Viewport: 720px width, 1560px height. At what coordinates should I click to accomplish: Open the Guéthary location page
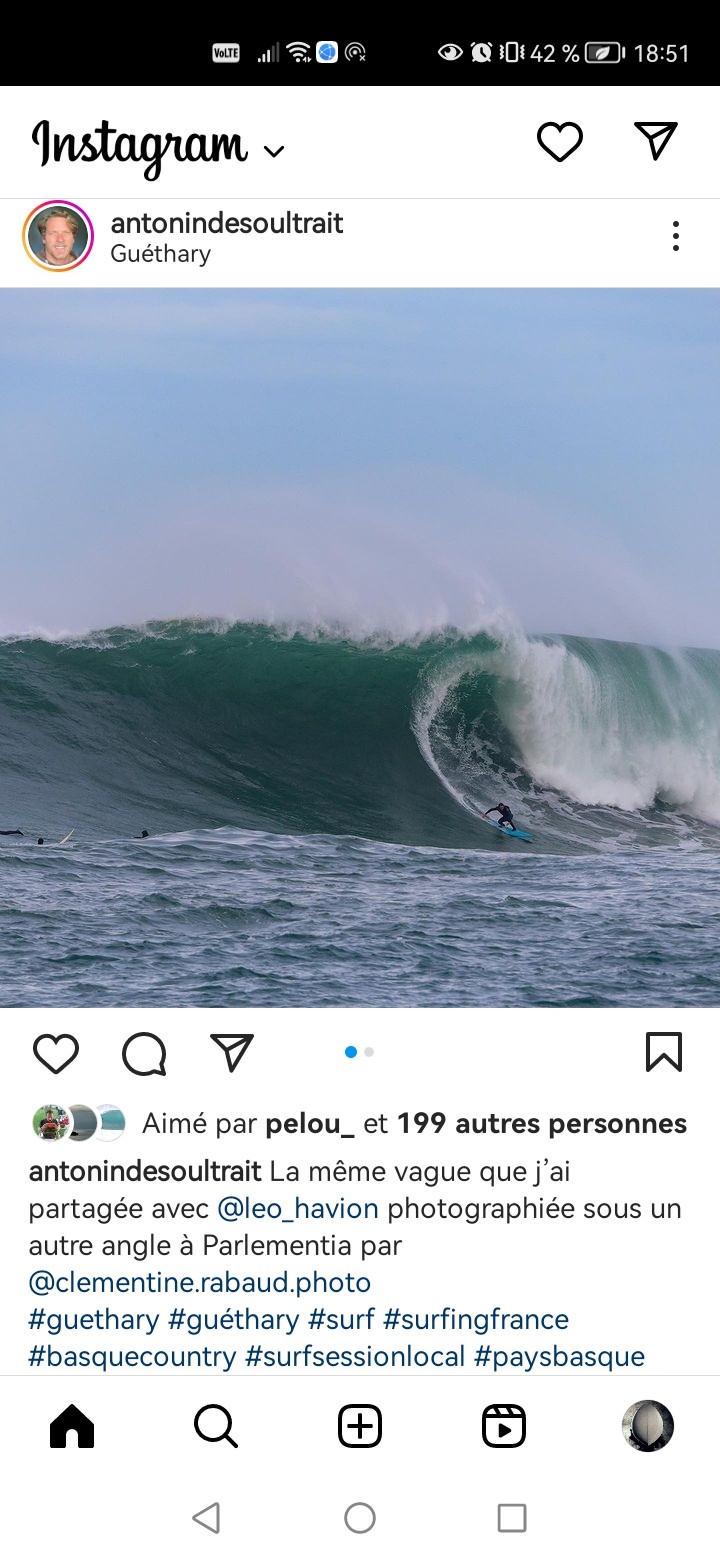click(160, 254)
